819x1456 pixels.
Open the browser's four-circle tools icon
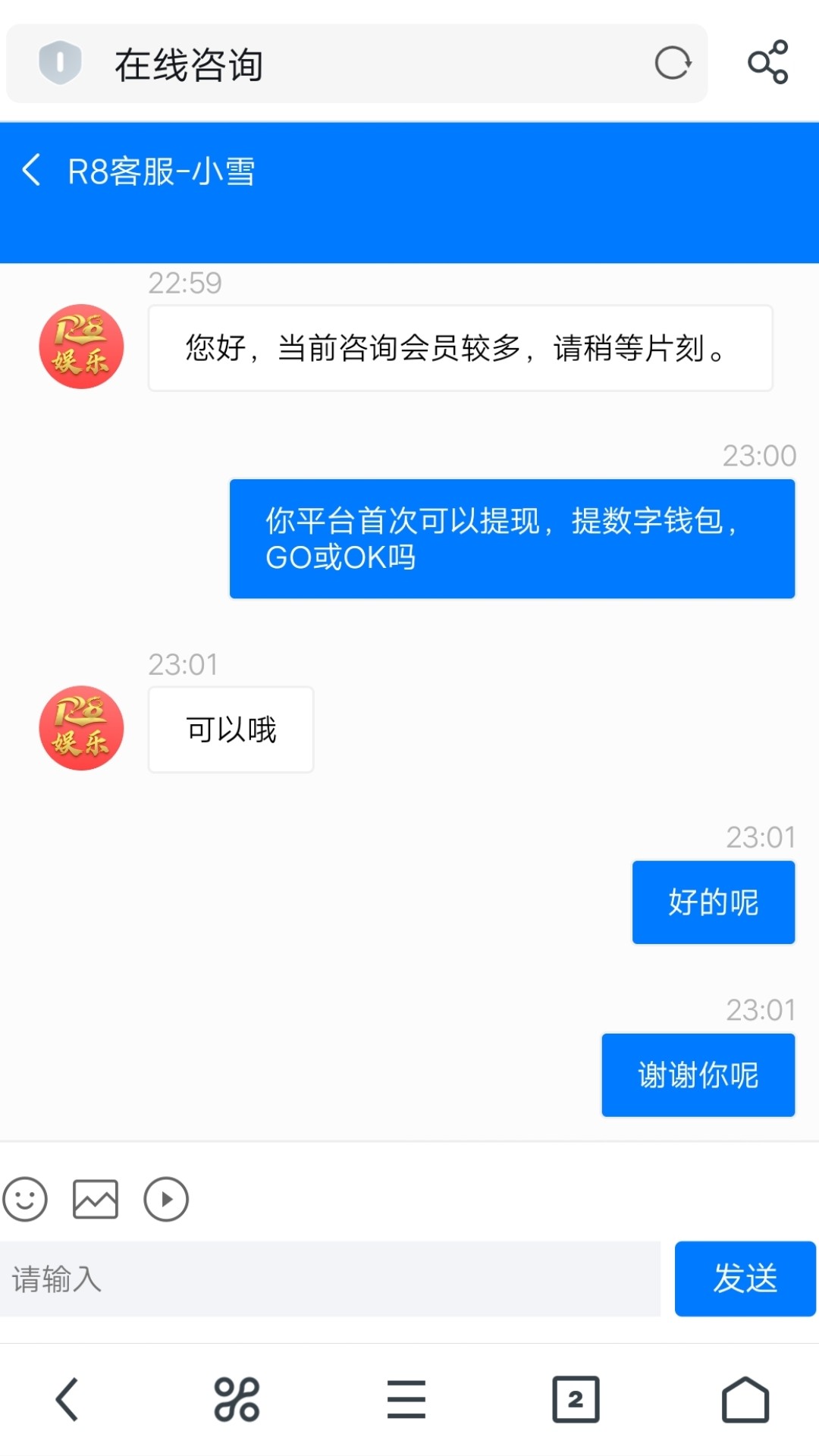[237, 1399]
